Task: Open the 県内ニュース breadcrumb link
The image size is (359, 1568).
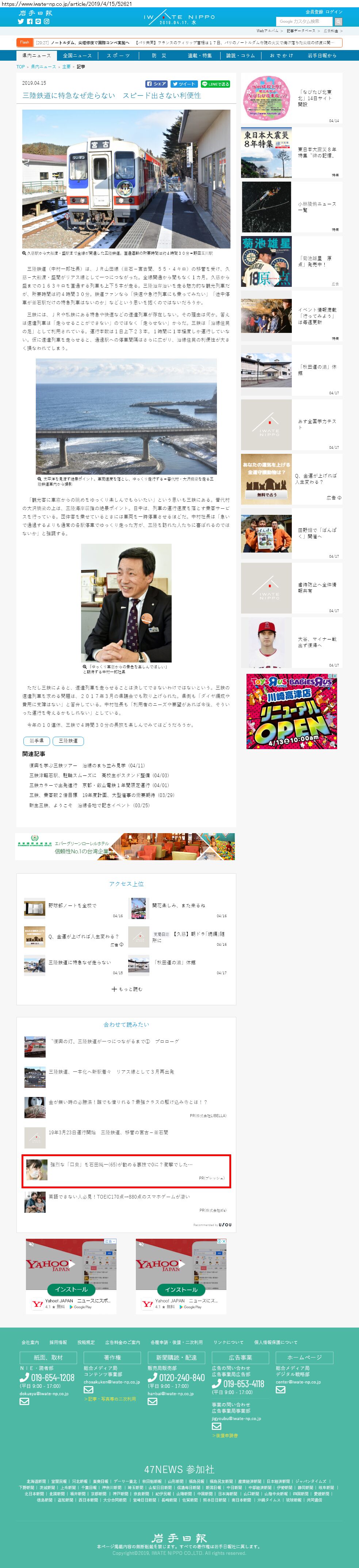Action: click(x=43, y=67)
